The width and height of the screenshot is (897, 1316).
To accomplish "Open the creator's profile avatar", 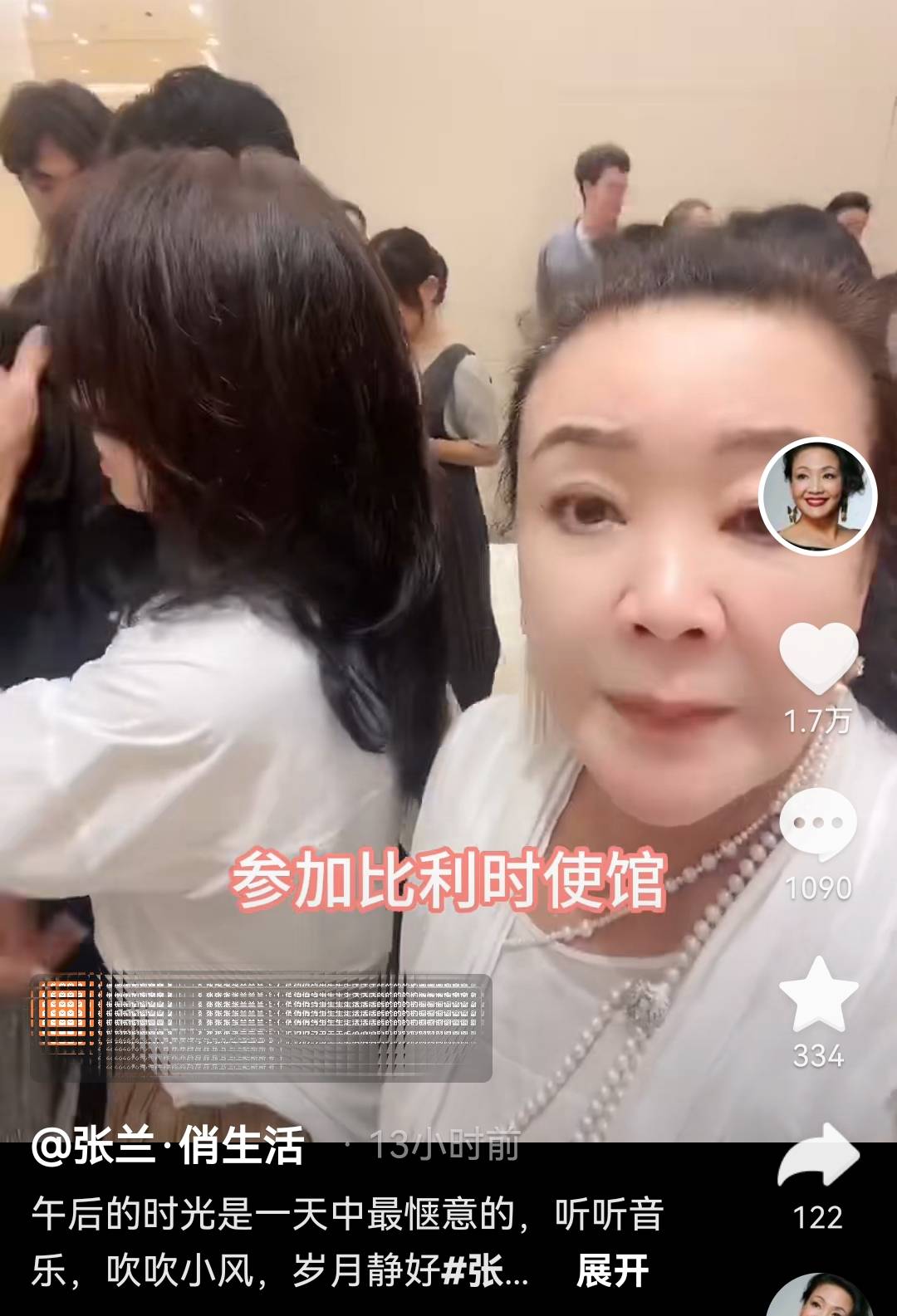I will click(x=818, y=497).
